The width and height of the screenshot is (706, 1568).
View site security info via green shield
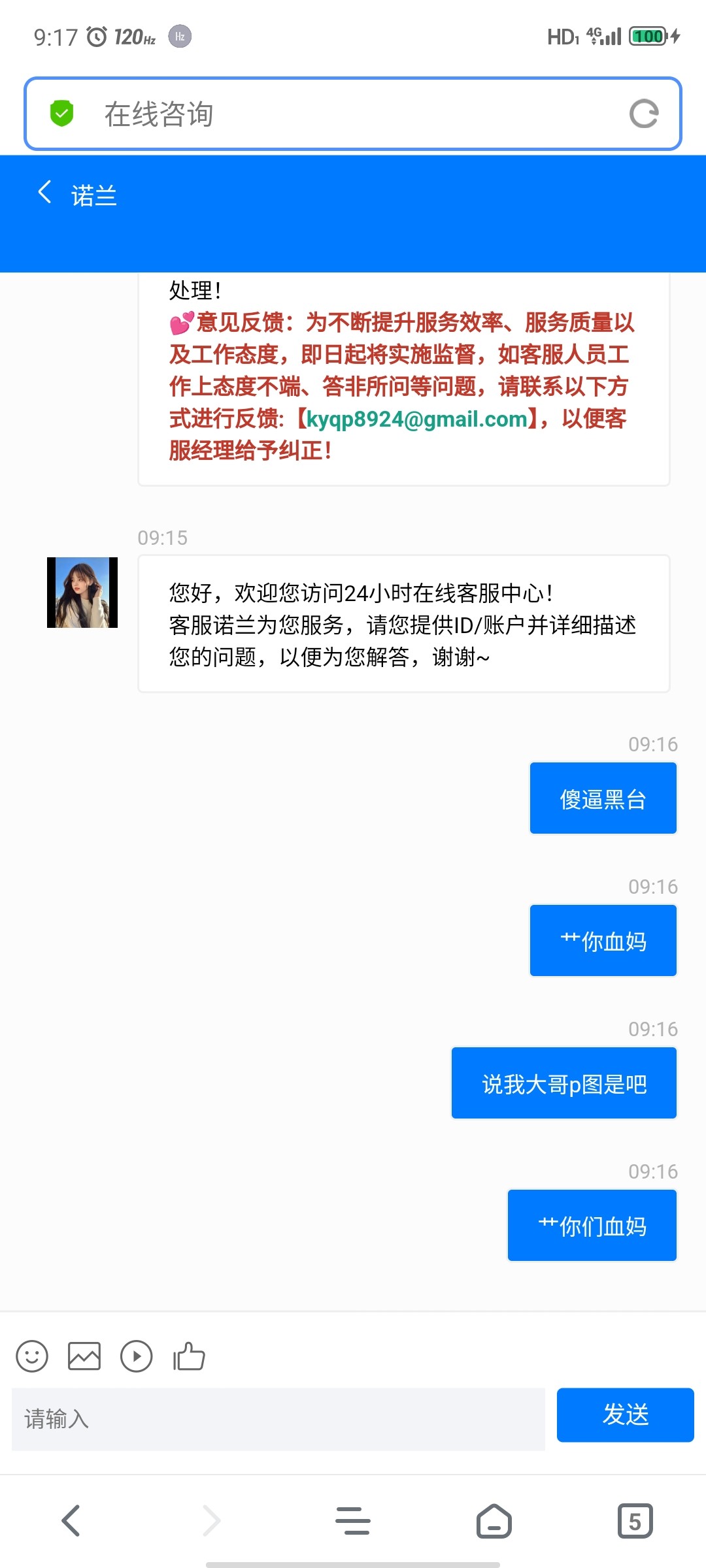click(x=62, y=114)
